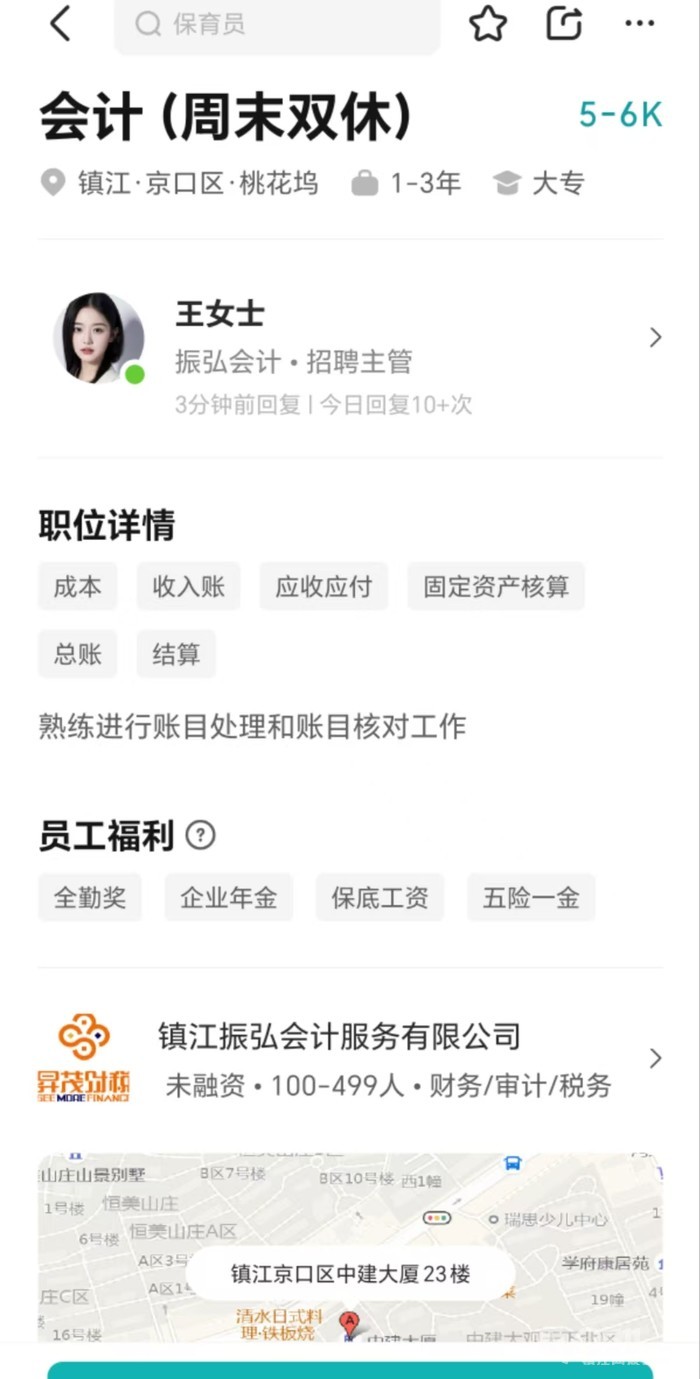The image size is (700, 1379).
Task: Select the 成本 tag
Action: click(x=78, y=587)
